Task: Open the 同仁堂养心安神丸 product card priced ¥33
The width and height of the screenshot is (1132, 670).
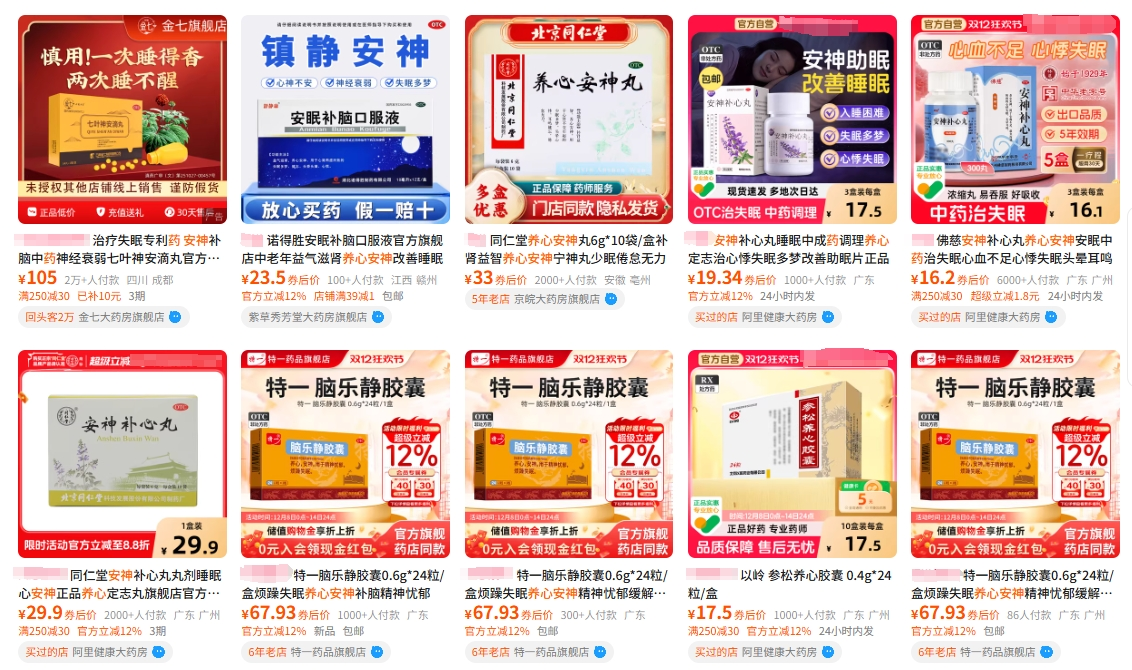Action: (x=568, y=120)
